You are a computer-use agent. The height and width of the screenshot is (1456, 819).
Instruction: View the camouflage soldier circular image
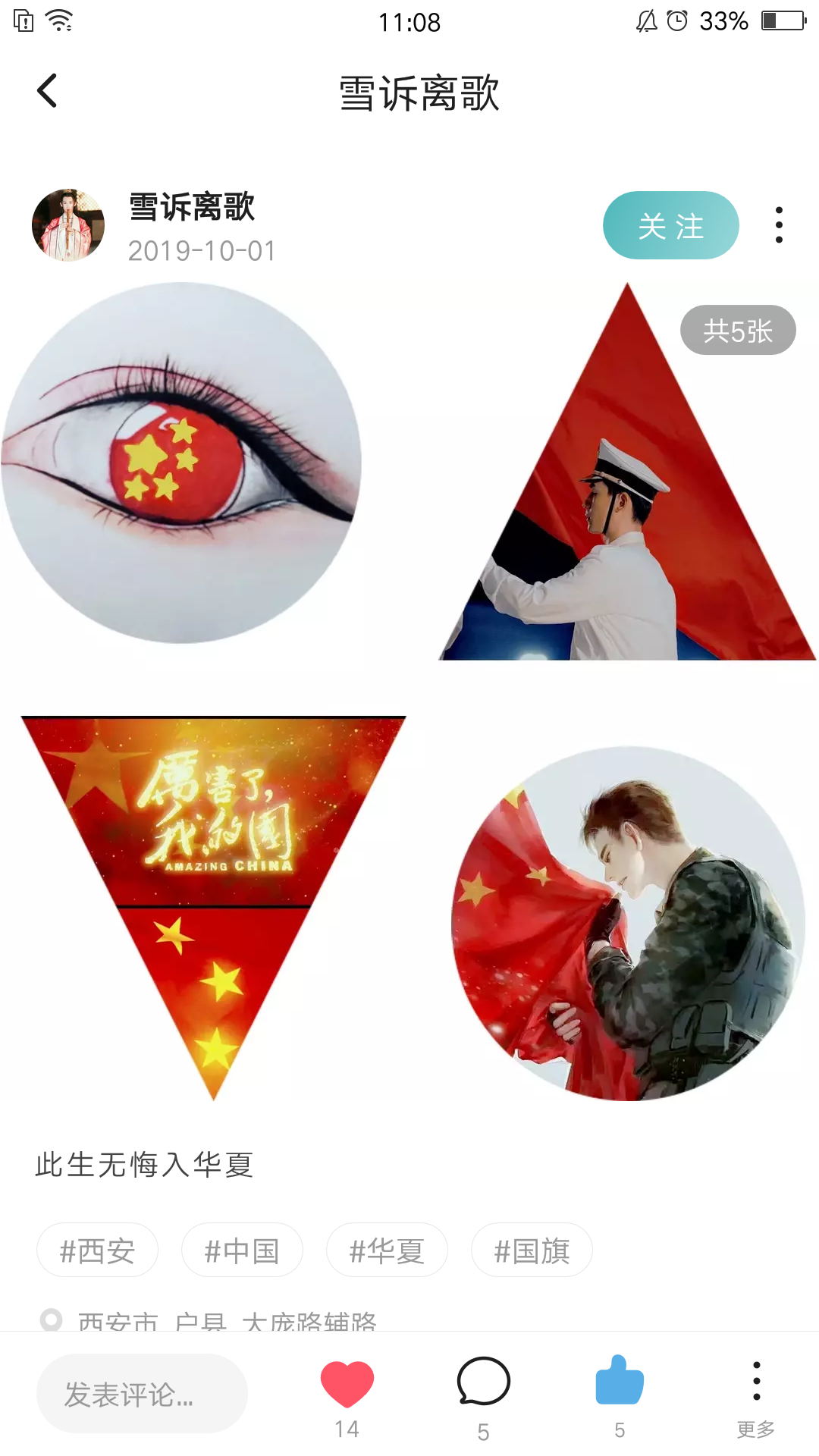pyautogui.click(x=628, y=924)
